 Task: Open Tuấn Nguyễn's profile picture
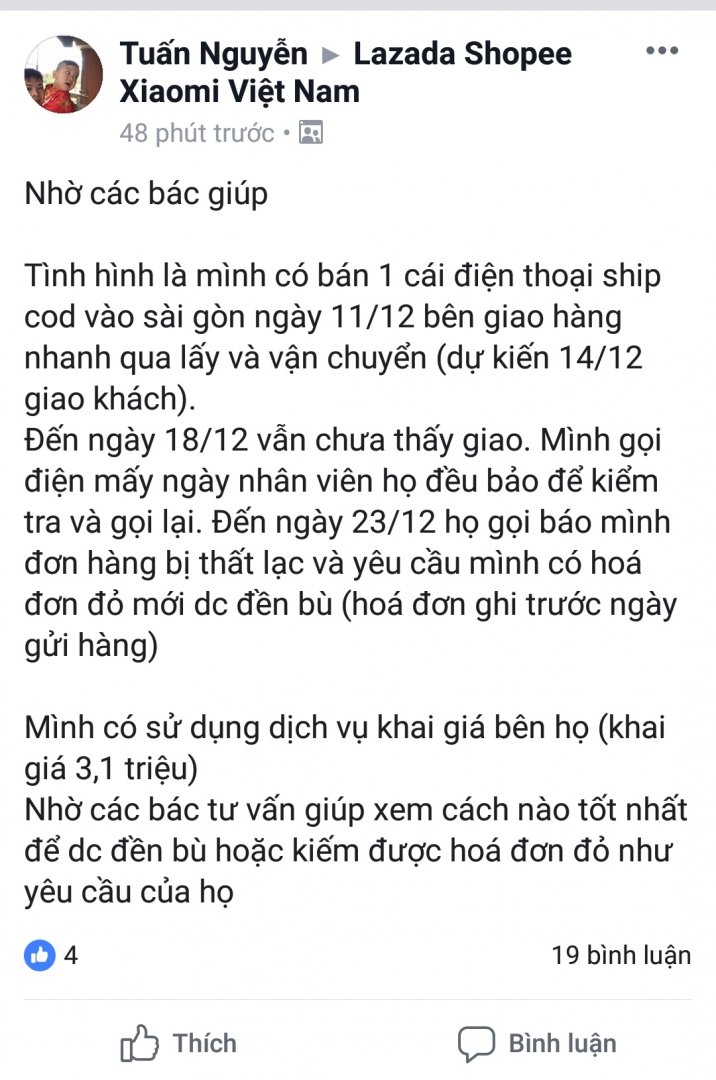tap(62, 74)
